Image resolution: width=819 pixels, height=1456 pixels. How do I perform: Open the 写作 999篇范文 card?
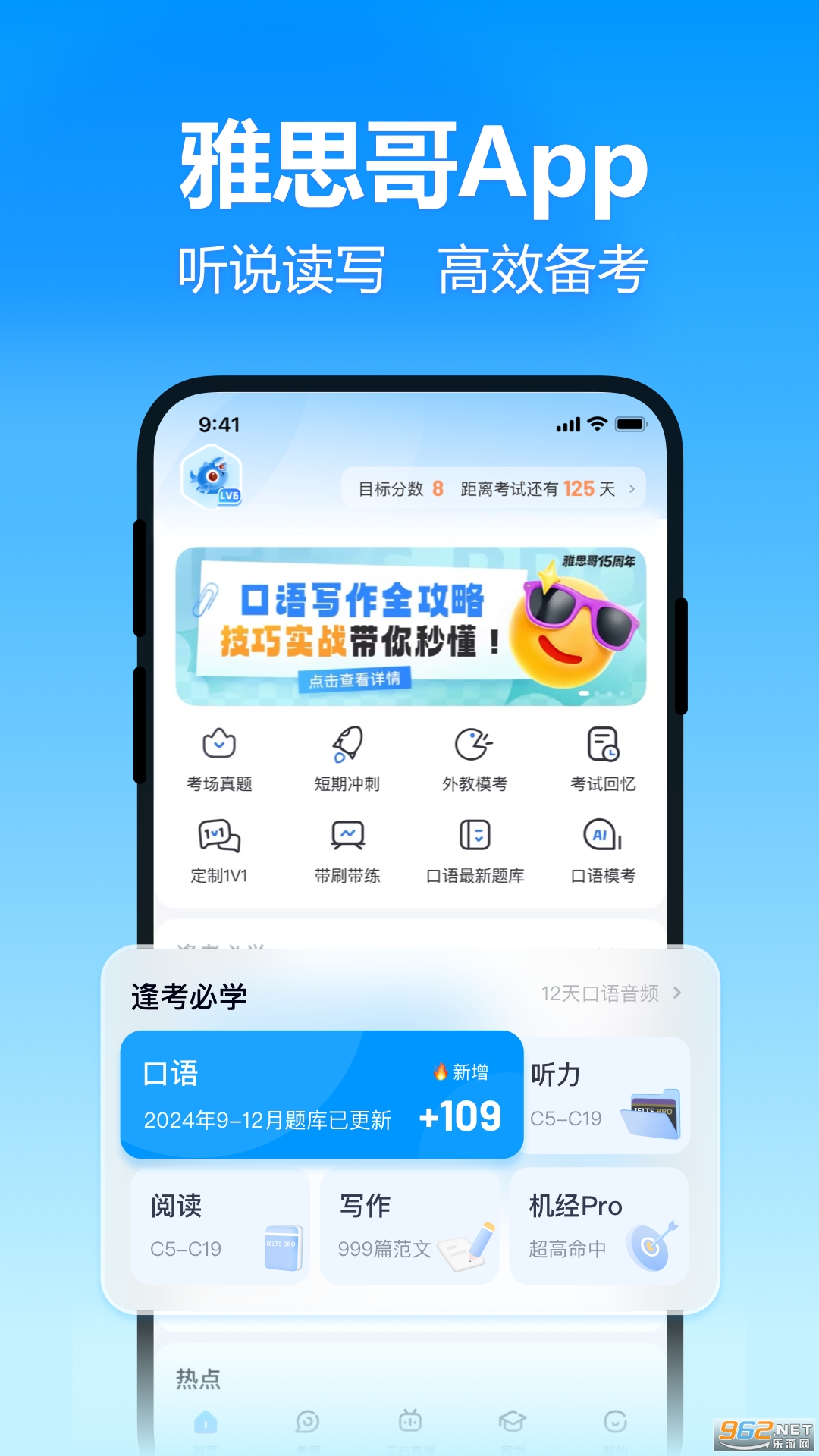coord(409,1228)
